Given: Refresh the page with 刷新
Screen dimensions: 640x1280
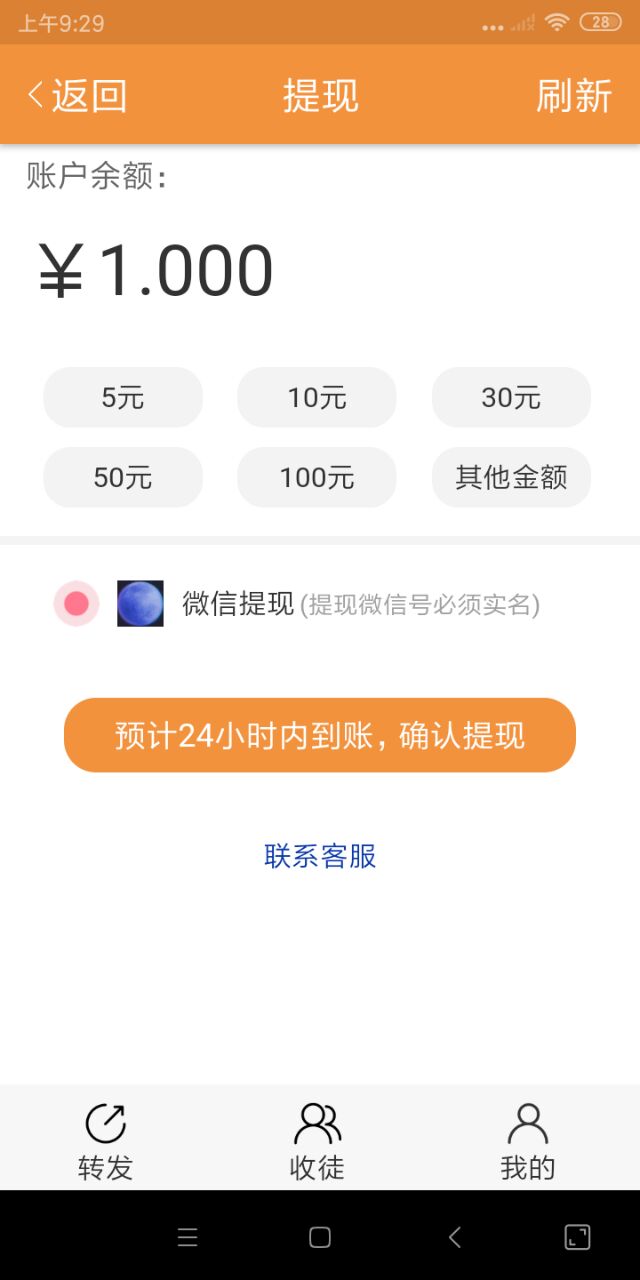Looking at the screenshot, I should point(573,96).
